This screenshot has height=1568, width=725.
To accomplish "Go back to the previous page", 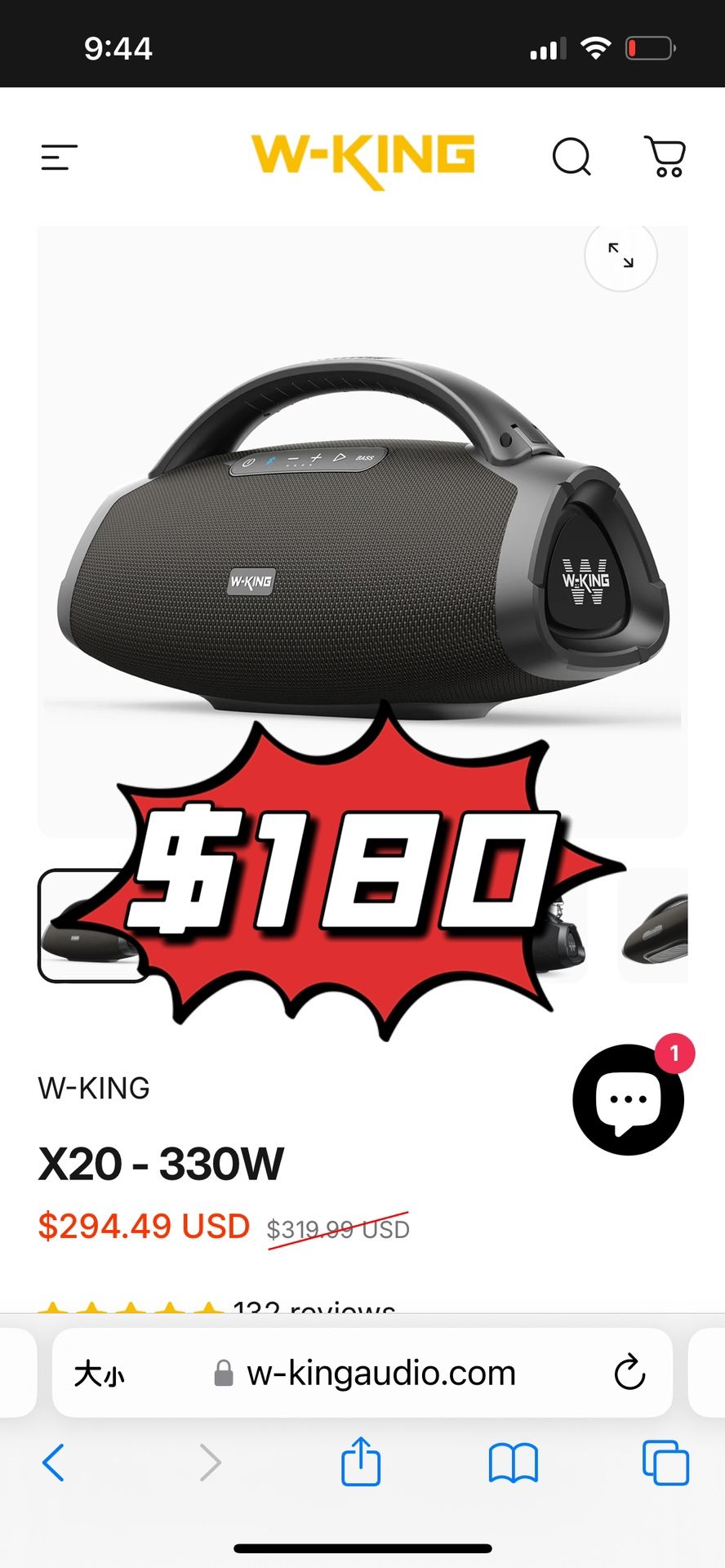I will [x=53, y=1462].
